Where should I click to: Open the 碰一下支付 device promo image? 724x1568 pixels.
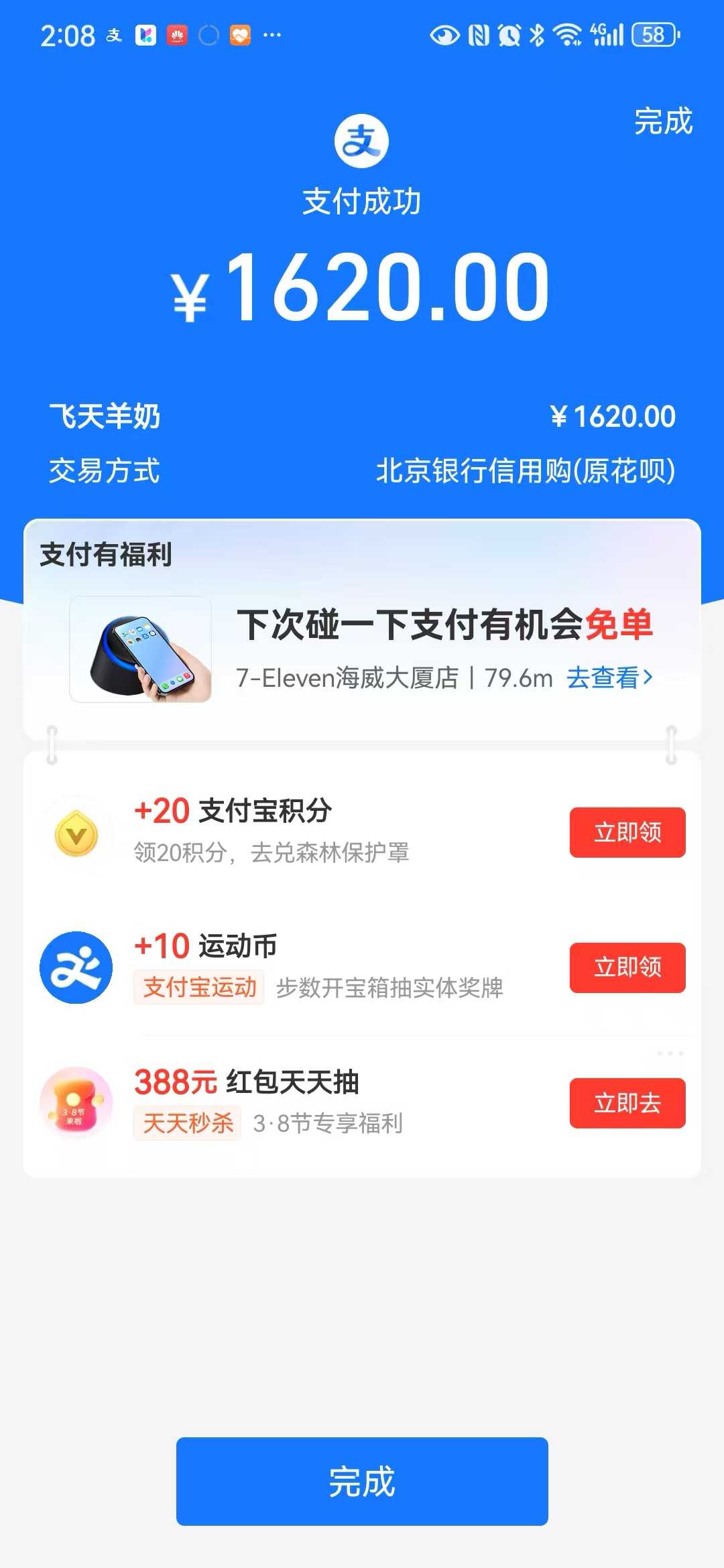coord(141,649)
